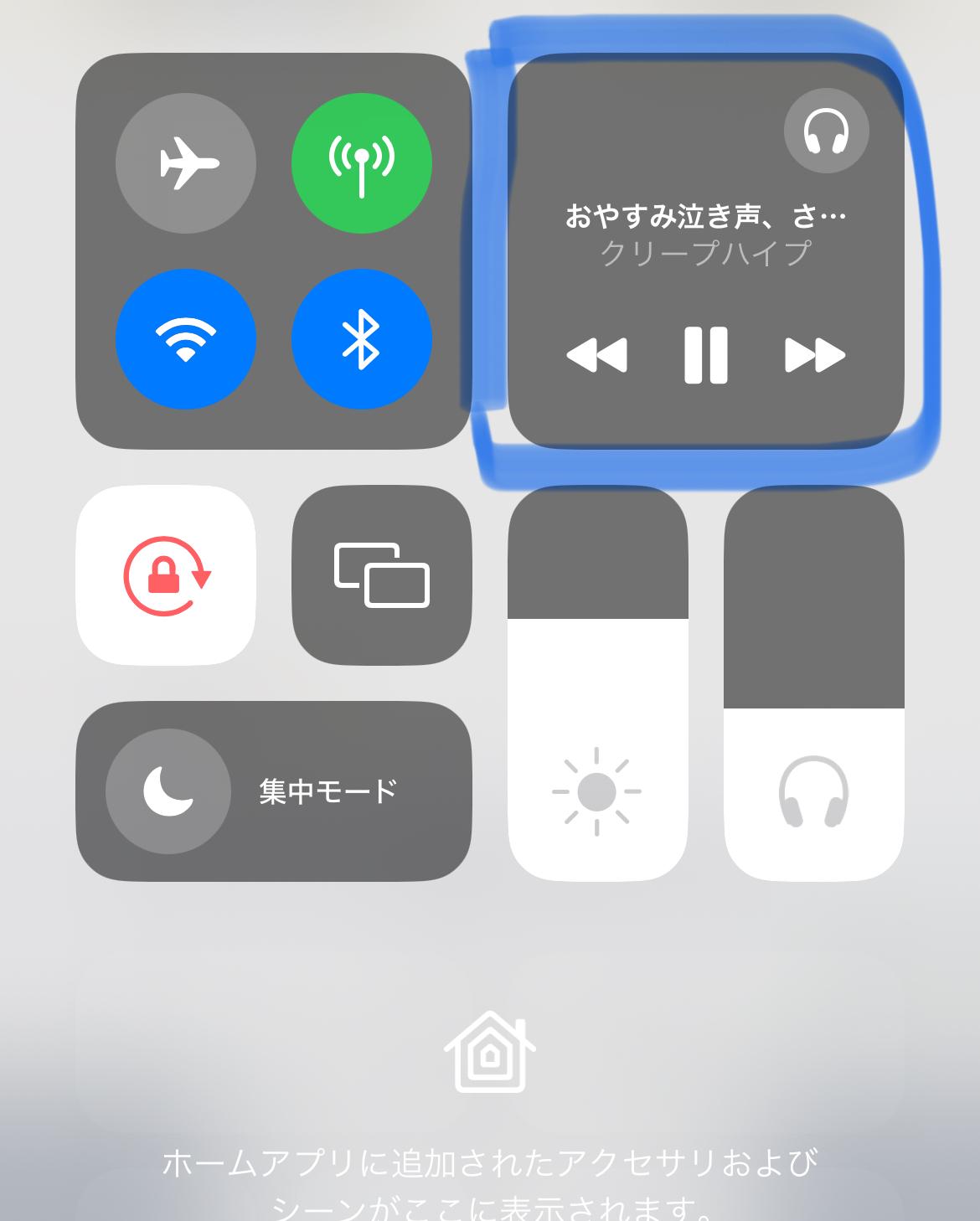Open the now playing song おやすみ泣き声
This screenshot has width=980, height=1221.
tap(705, 216)
